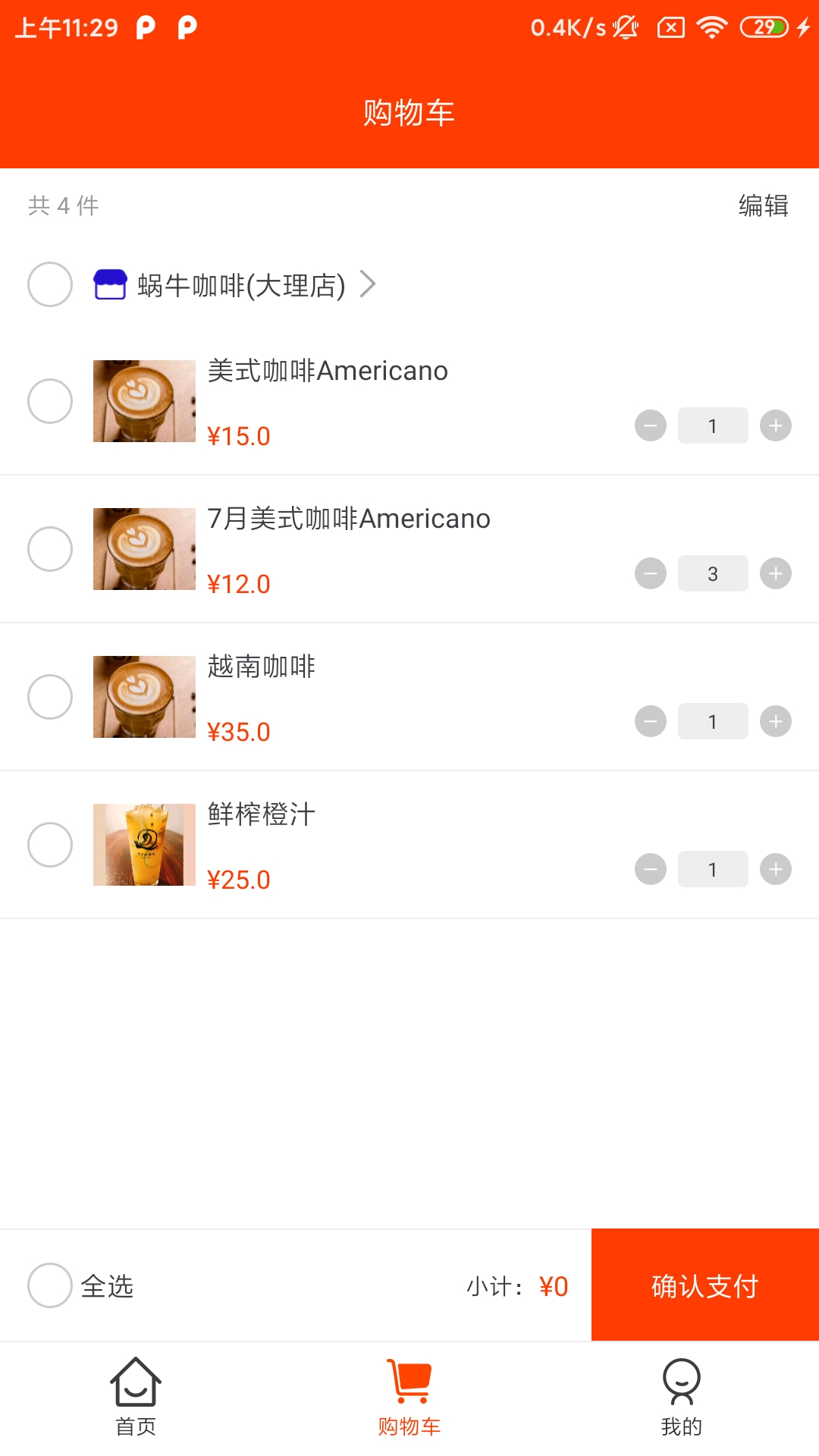Decrease quantity of 7月美式咖啡Americano

coord(650,573)
